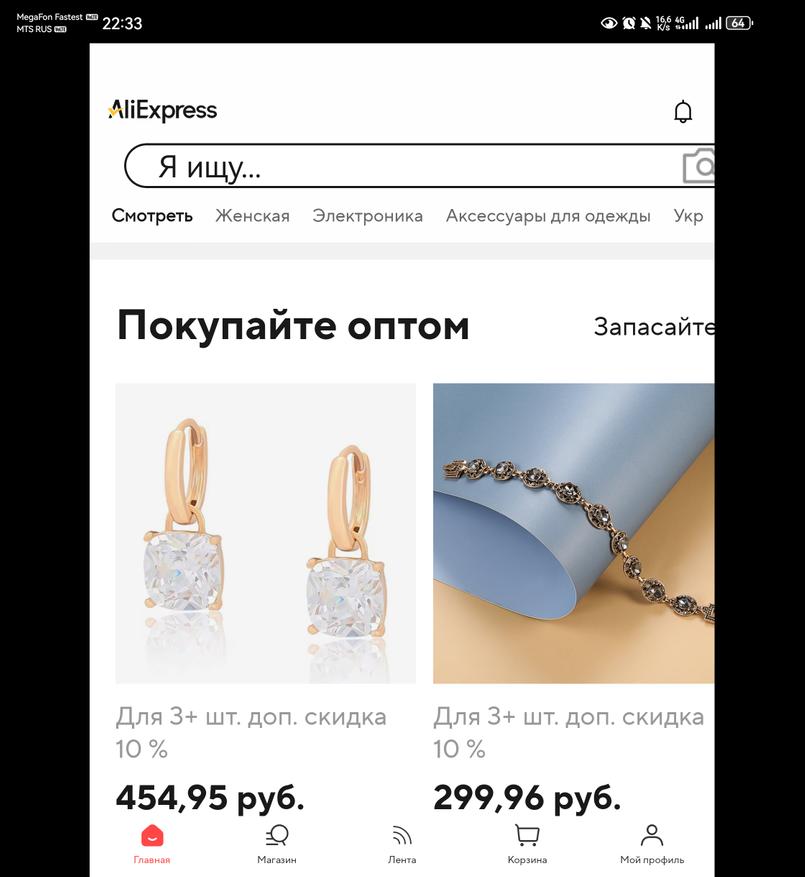Open Аксессуары для одежды category tab
This screenshot has height=877, width=805.
[x=548, y=216]
